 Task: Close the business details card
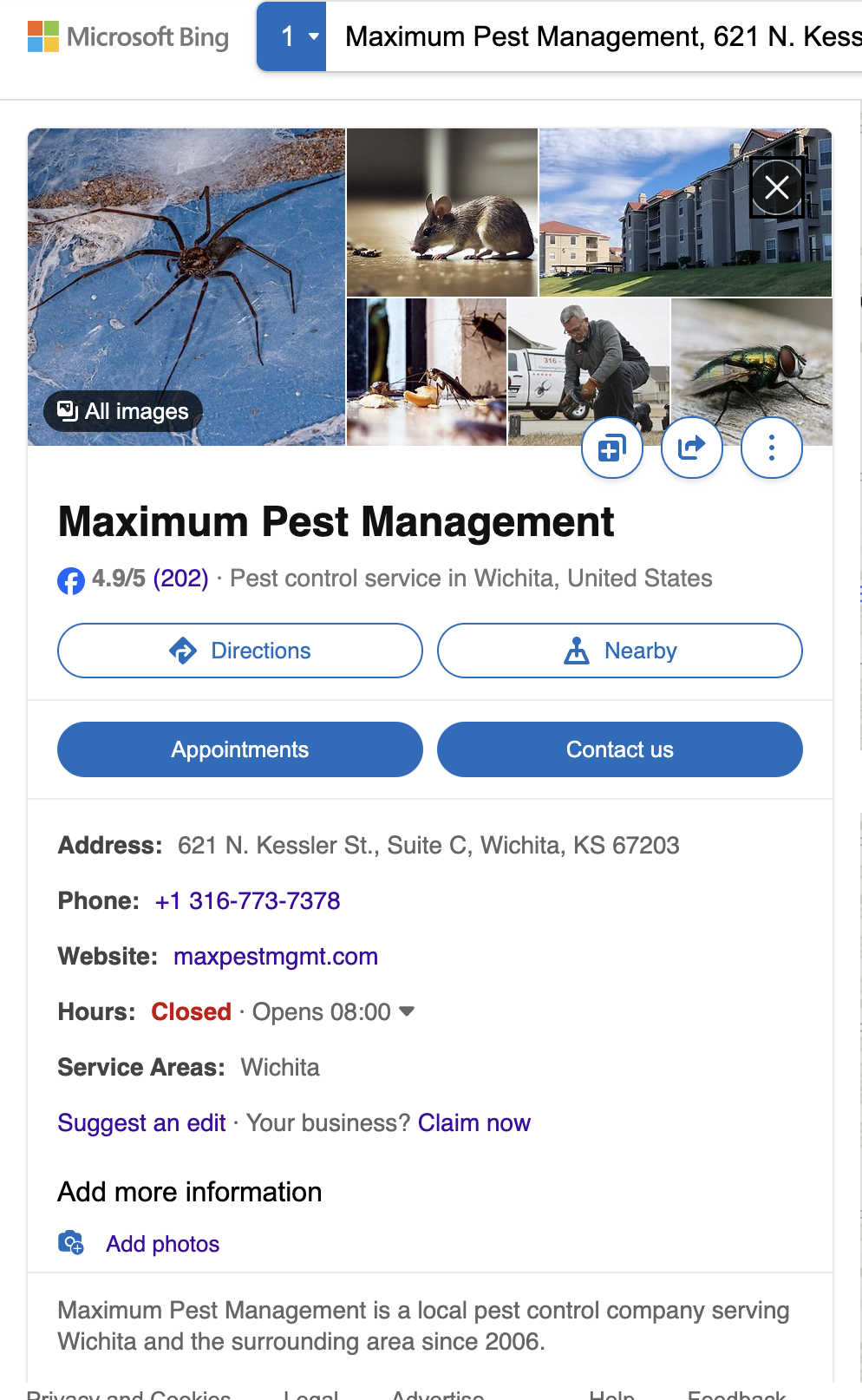coord(776,187)
